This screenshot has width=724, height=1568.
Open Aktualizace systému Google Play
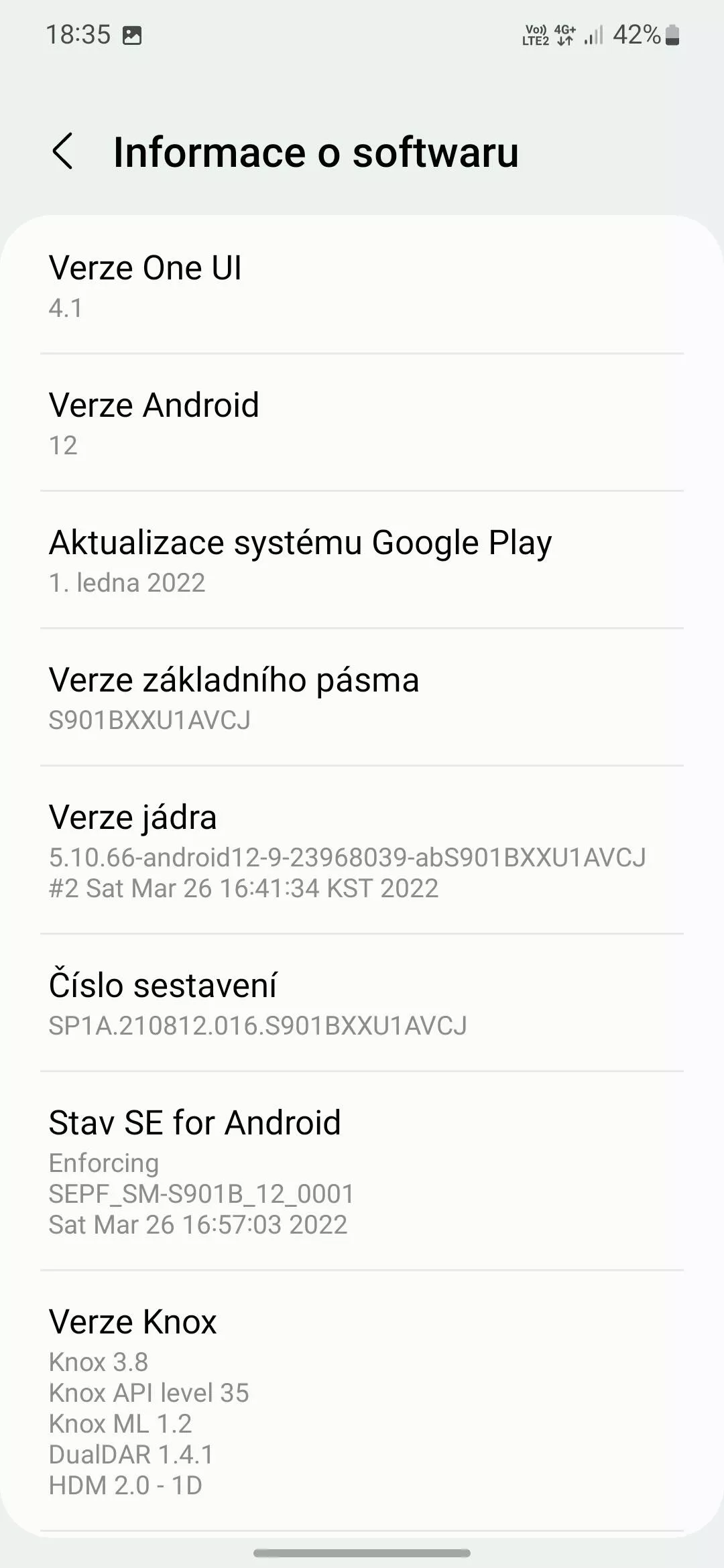(362, 560)
